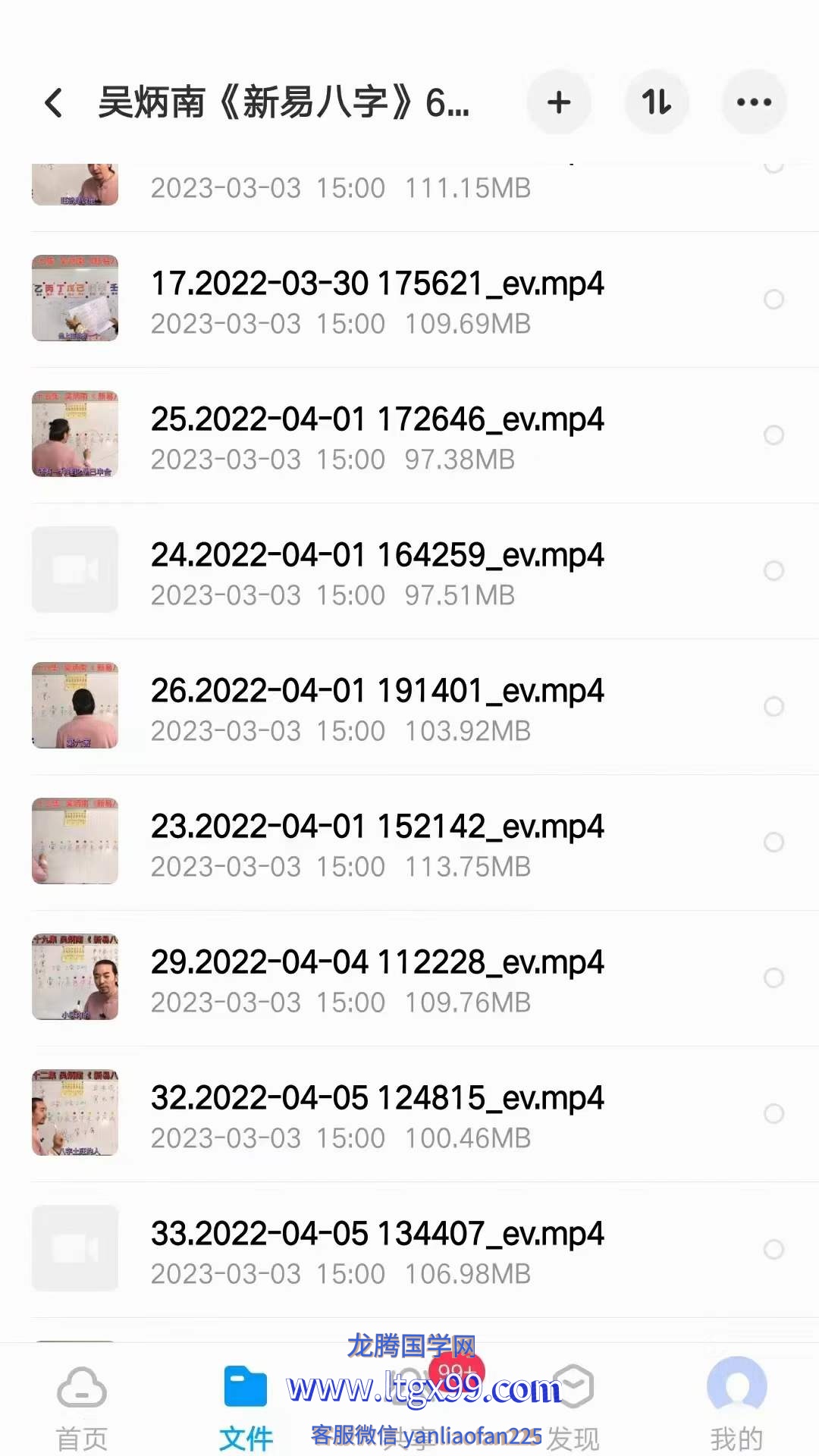The width and height of the screenshot is (819, 1456).
Task: Switch to the 文件 tab
Action: click(x=246, y=1407)
